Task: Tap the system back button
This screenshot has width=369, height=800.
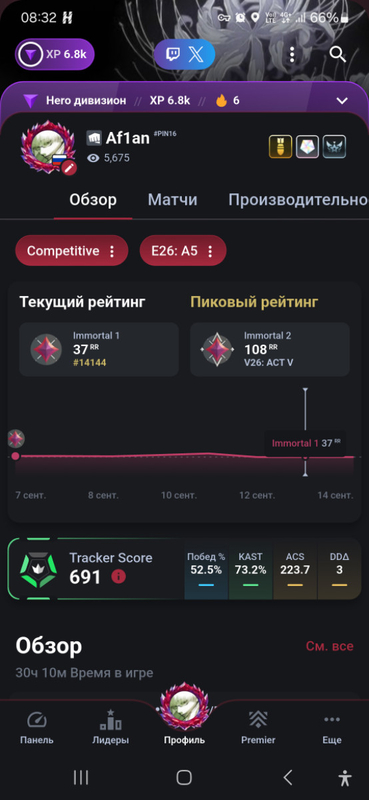Action: (x=288, y=778)
